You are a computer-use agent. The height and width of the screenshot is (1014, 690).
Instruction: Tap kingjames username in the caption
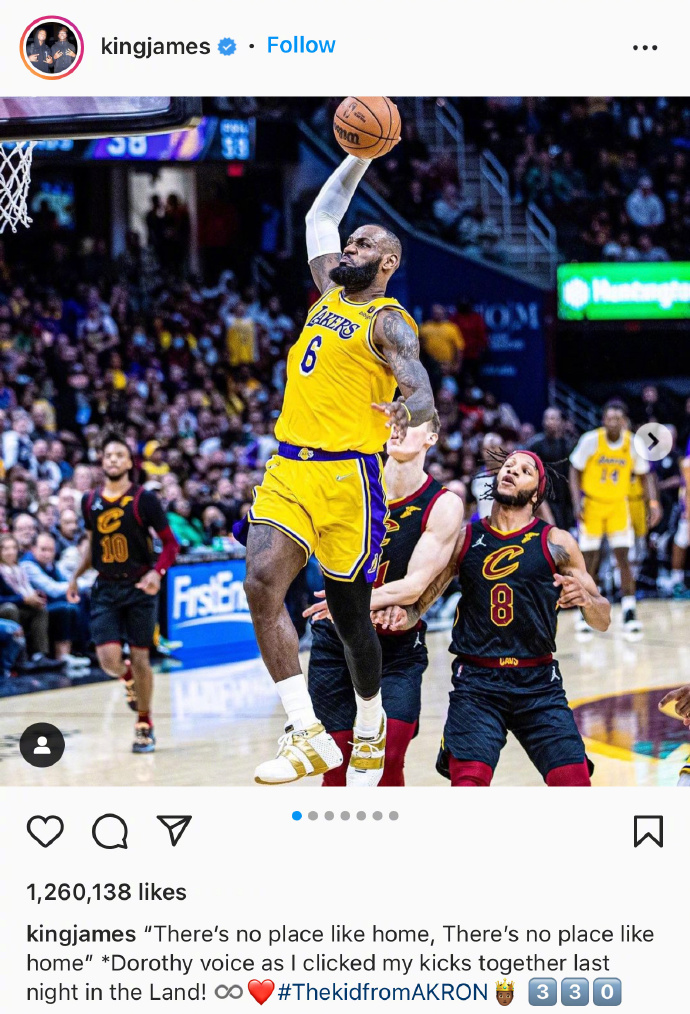click(81, 934)
